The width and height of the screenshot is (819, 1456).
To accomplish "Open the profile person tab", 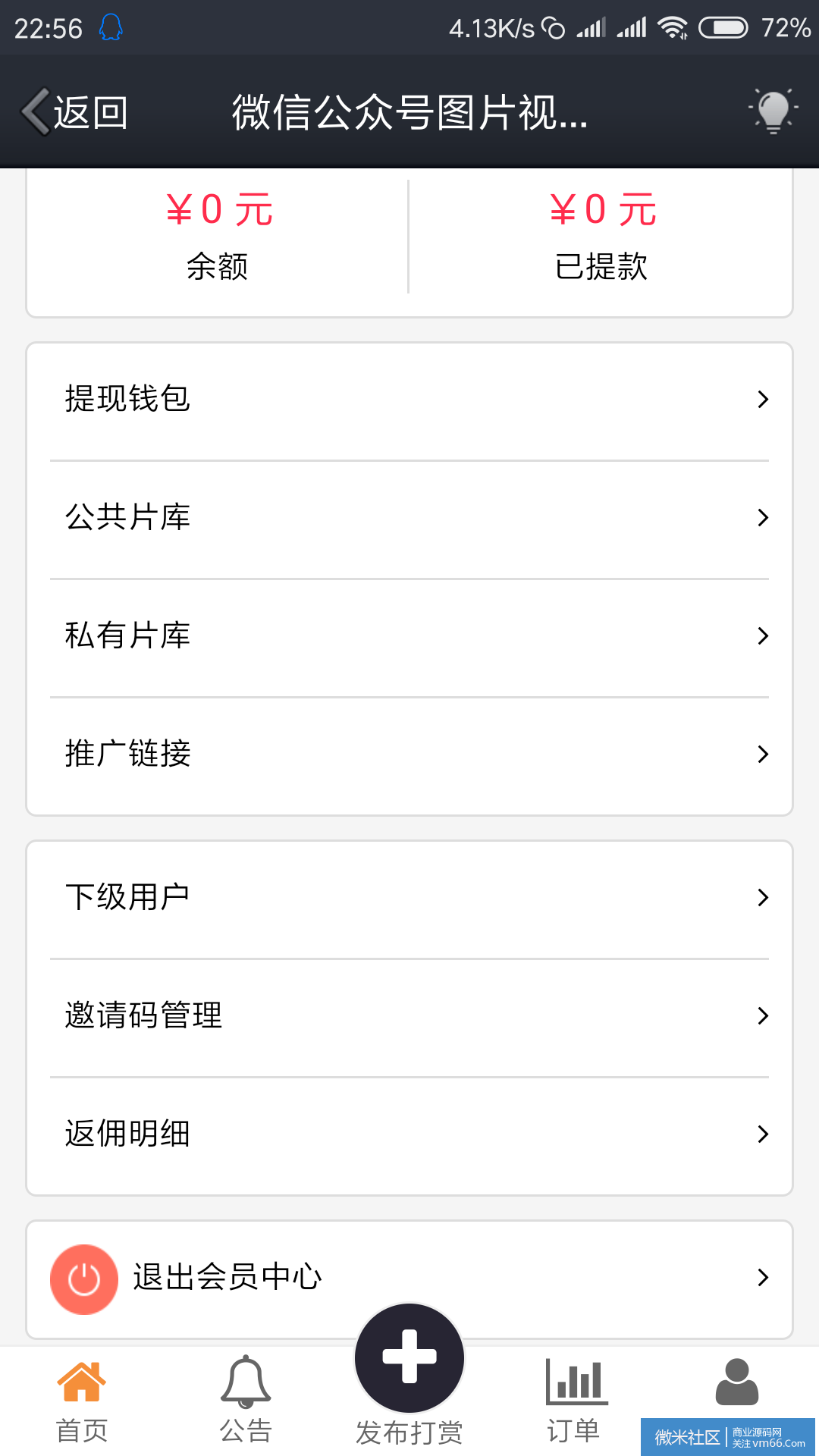I will (x=737, y=1382).
